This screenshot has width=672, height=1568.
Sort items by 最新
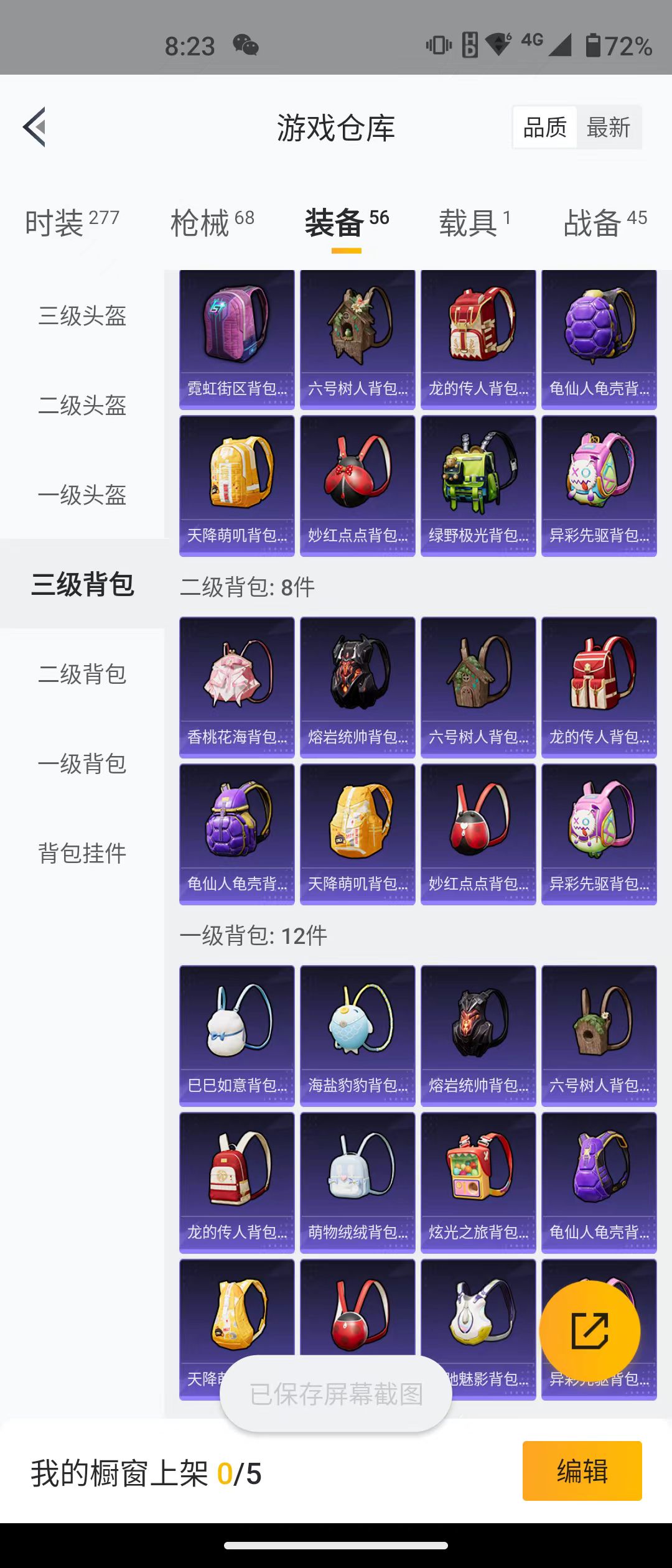point(608,128)
